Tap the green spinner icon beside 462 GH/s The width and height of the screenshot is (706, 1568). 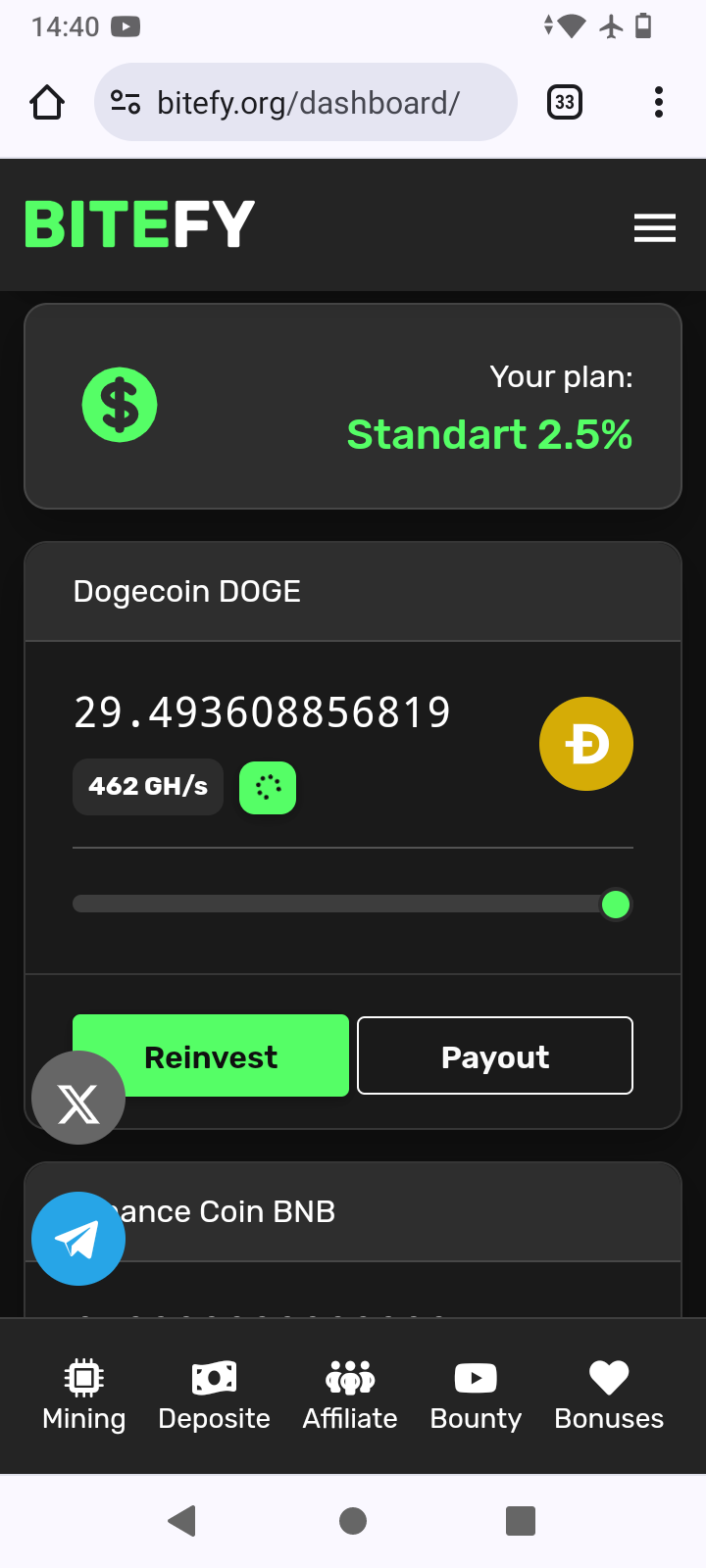coord(268,787)
